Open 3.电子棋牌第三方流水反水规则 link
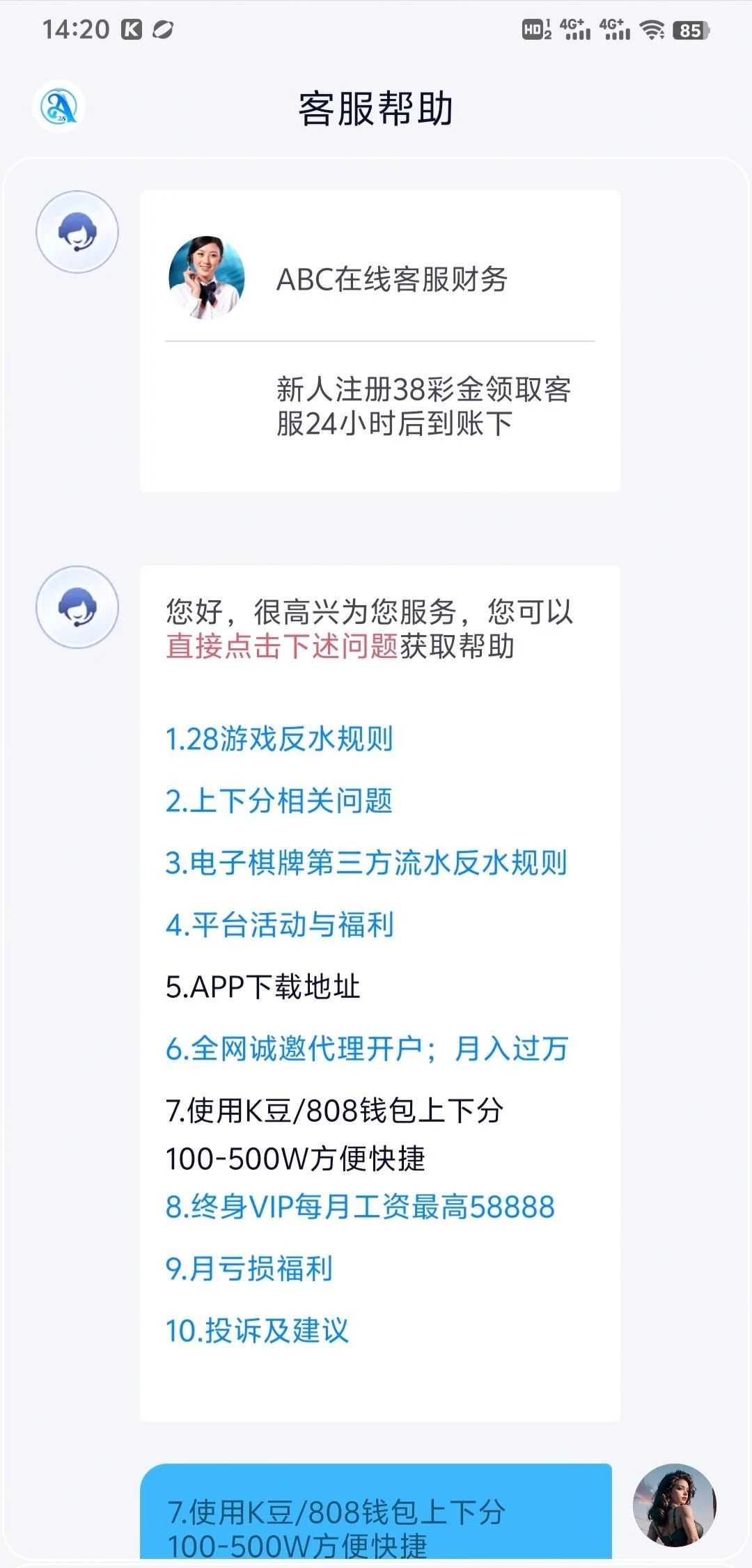Screen dimensions: 752x1568 point(366,863)
